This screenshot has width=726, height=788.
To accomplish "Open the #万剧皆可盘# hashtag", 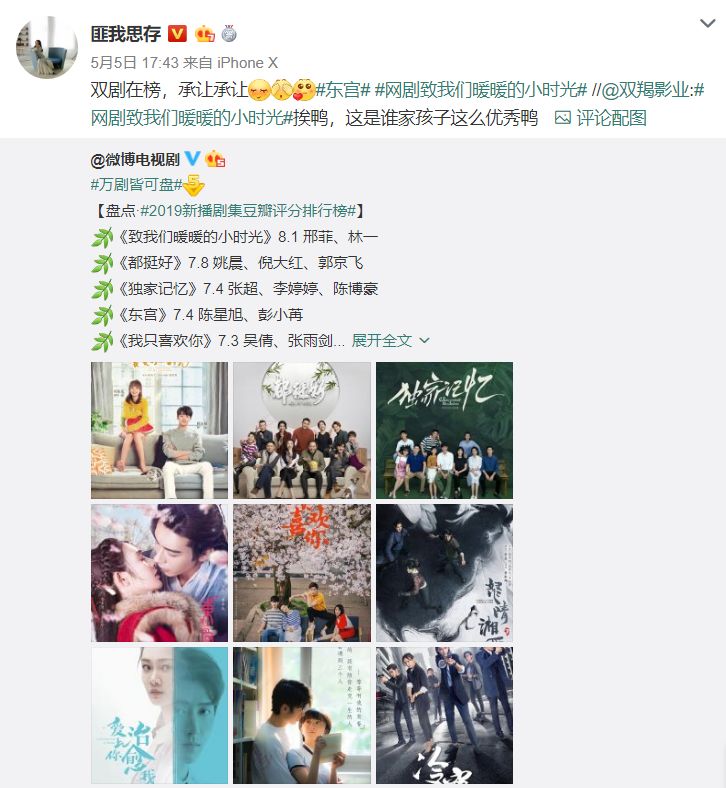I will tap(136, 184).
